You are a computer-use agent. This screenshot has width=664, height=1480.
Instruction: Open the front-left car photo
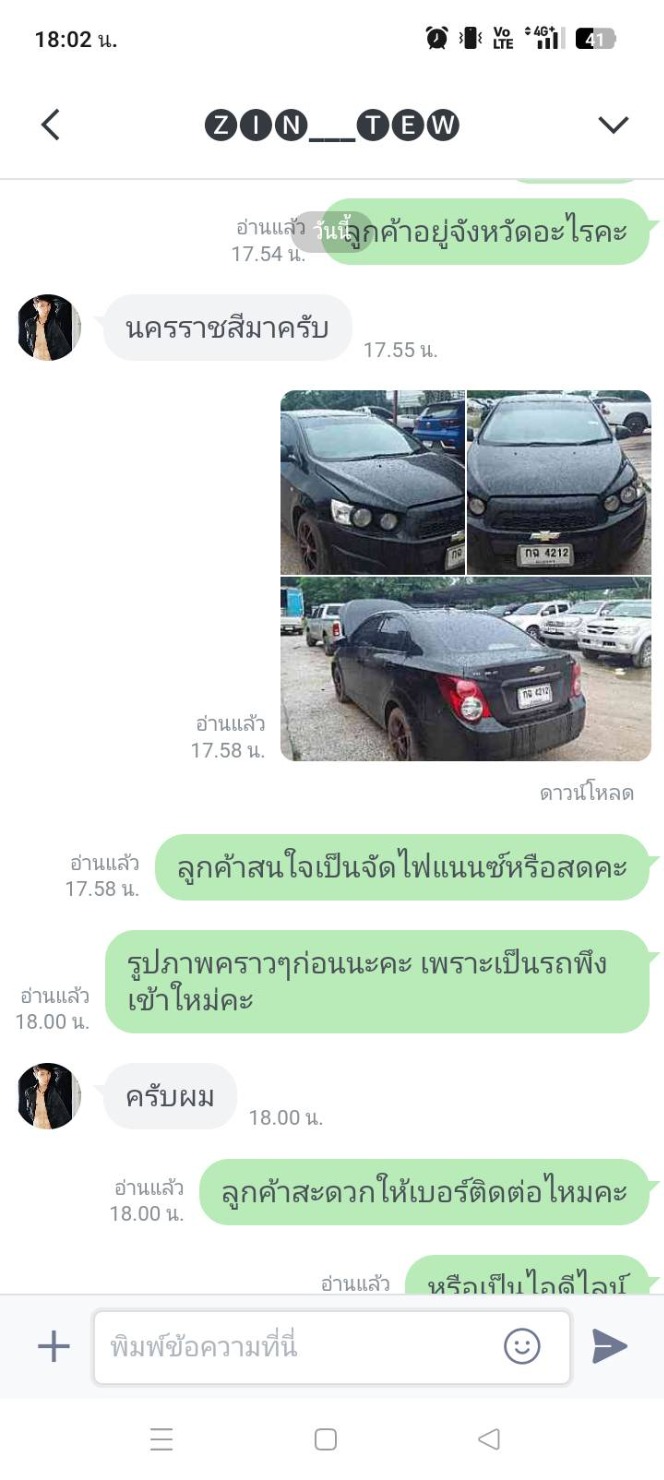pyautogui.click(x=372, y=482)
